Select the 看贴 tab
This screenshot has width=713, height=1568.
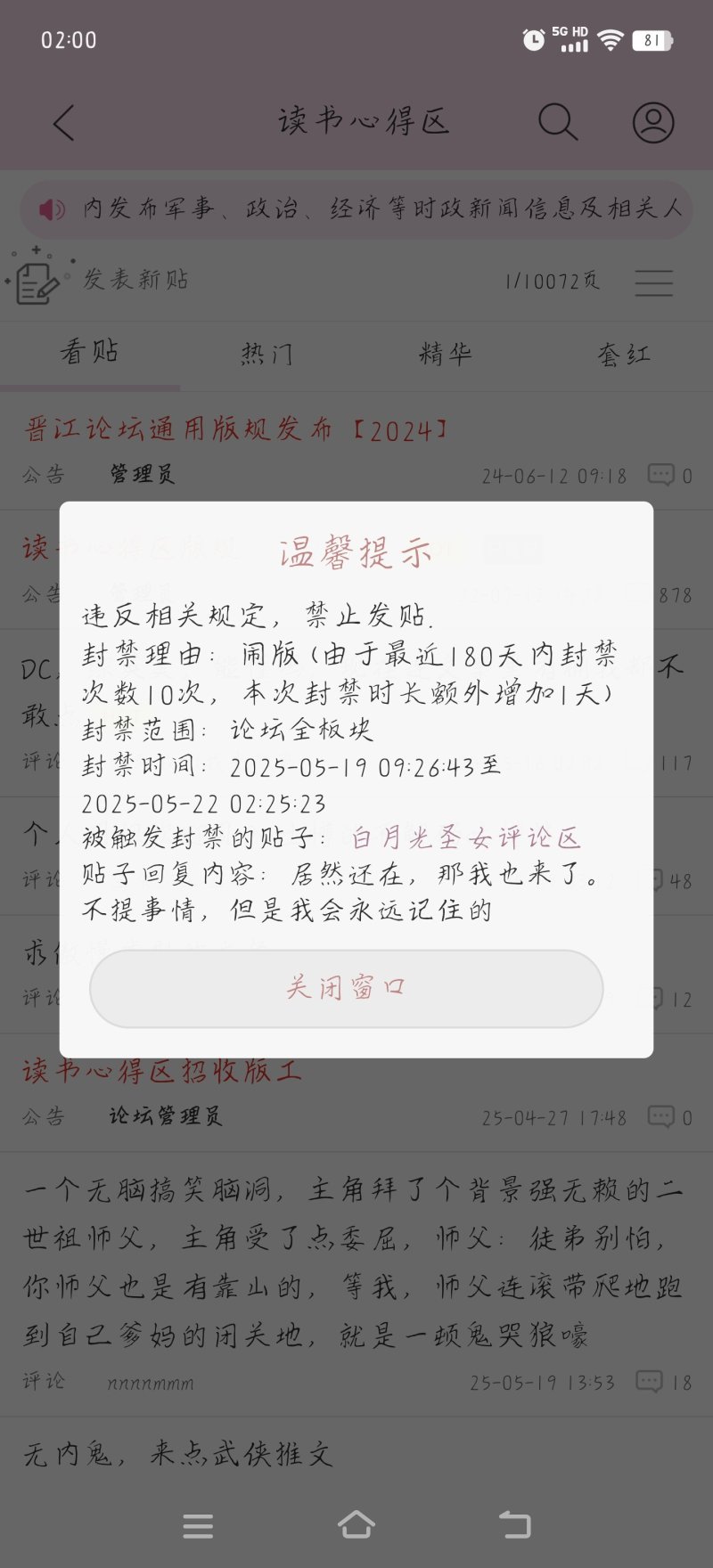pyautogui.click(x=89, y=352)
